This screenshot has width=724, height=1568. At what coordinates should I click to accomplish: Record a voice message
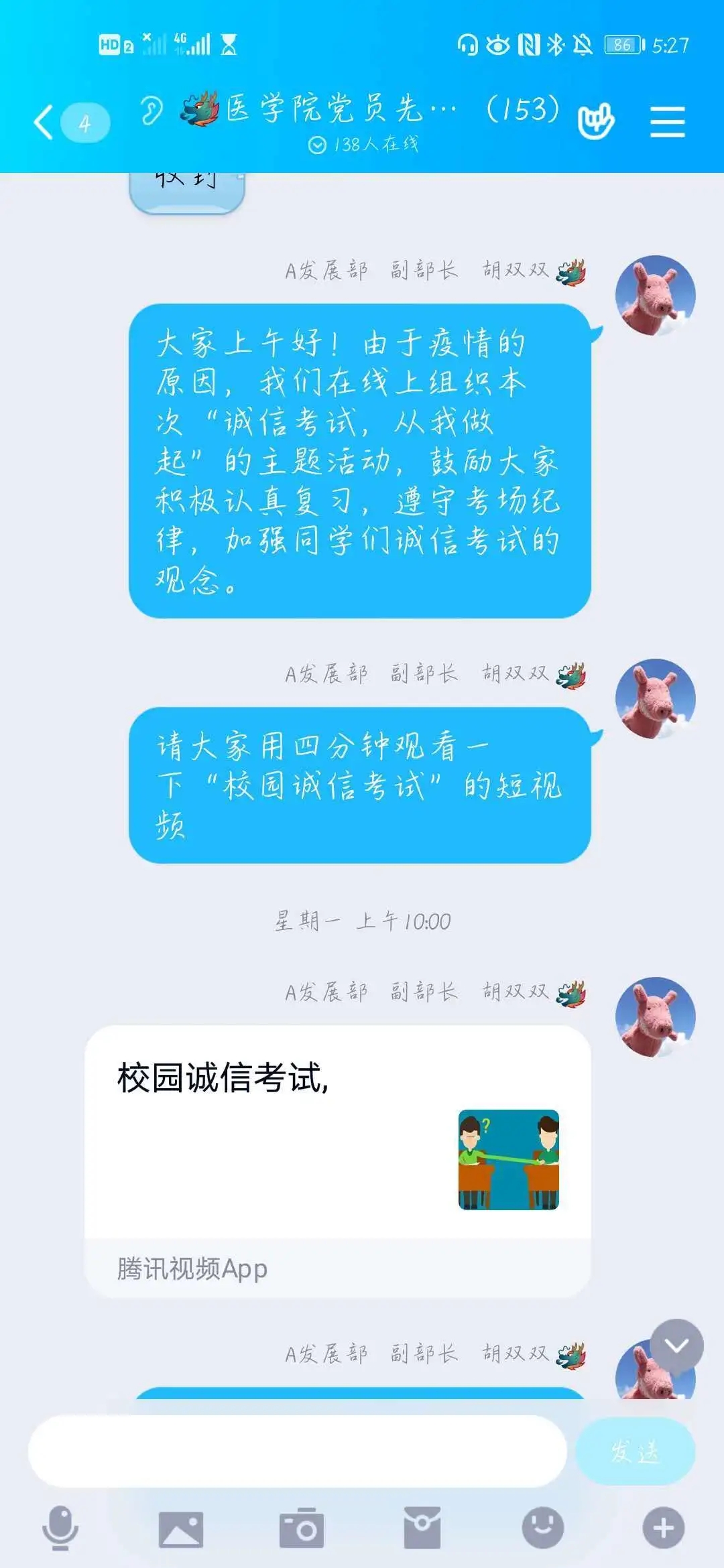(x=60, y=1528)
